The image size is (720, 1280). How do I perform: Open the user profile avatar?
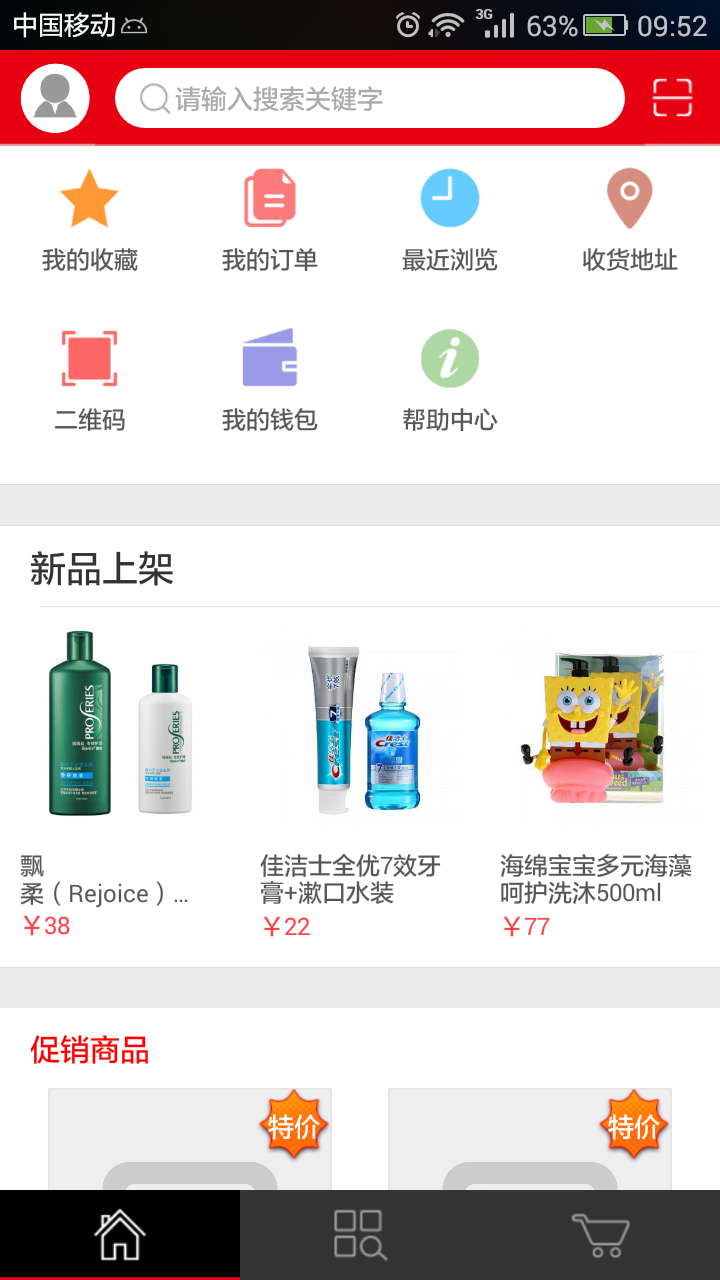click(x=55, y=98)
